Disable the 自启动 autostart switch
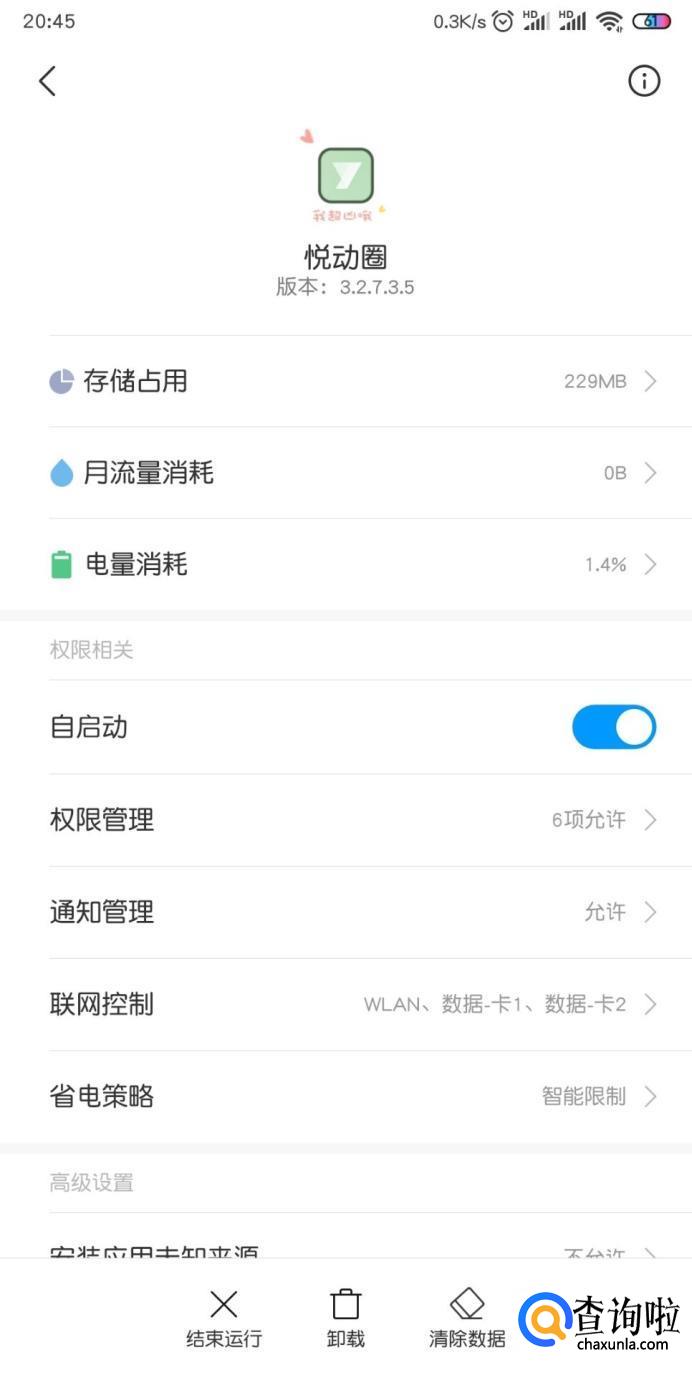Image resolution: width=692 pixels, height=1375 pixels. tap(613, 727)
